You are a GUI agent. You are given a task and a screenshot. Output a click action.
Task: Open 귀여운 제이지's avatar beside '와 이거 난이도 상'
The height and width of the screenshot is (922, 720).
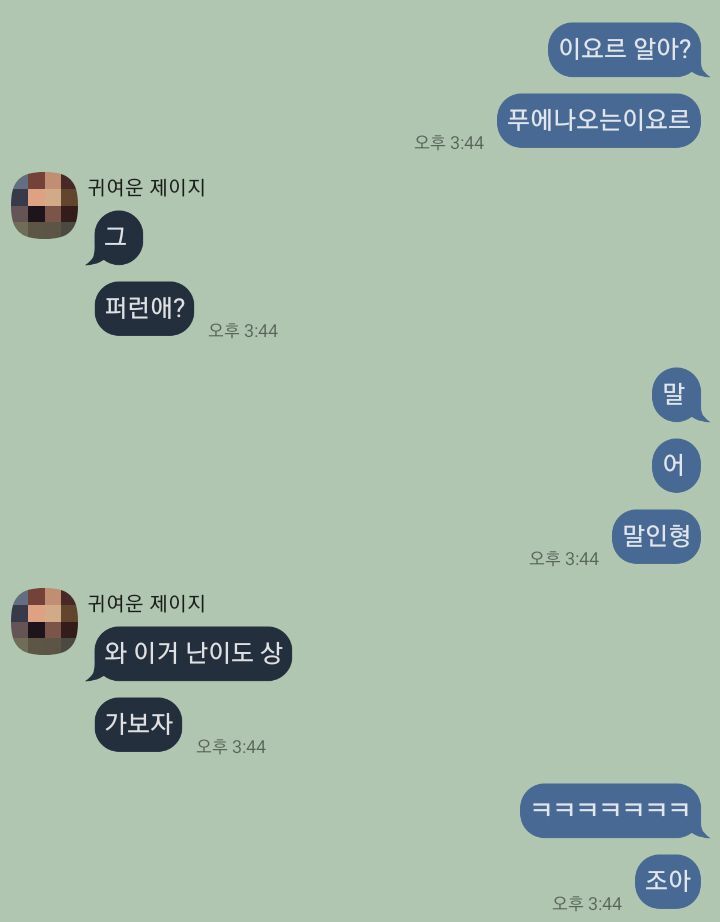[x=45, y=621]
